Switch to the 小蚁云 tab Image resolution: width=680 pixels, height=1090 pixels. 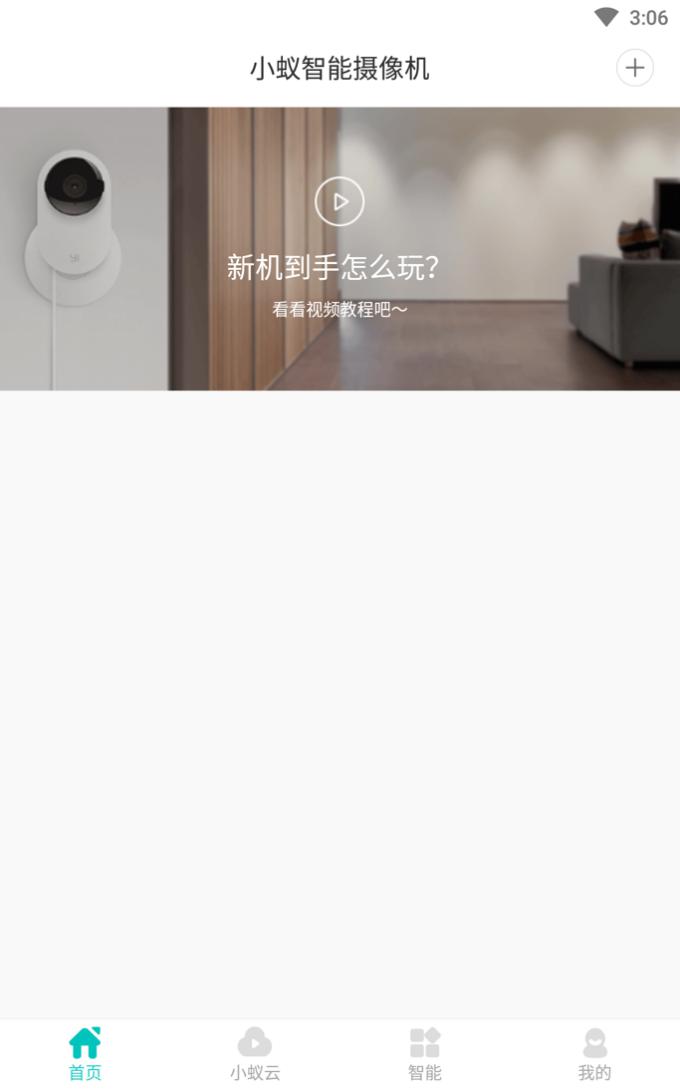pyautogui.click(x=255, y=1054)
